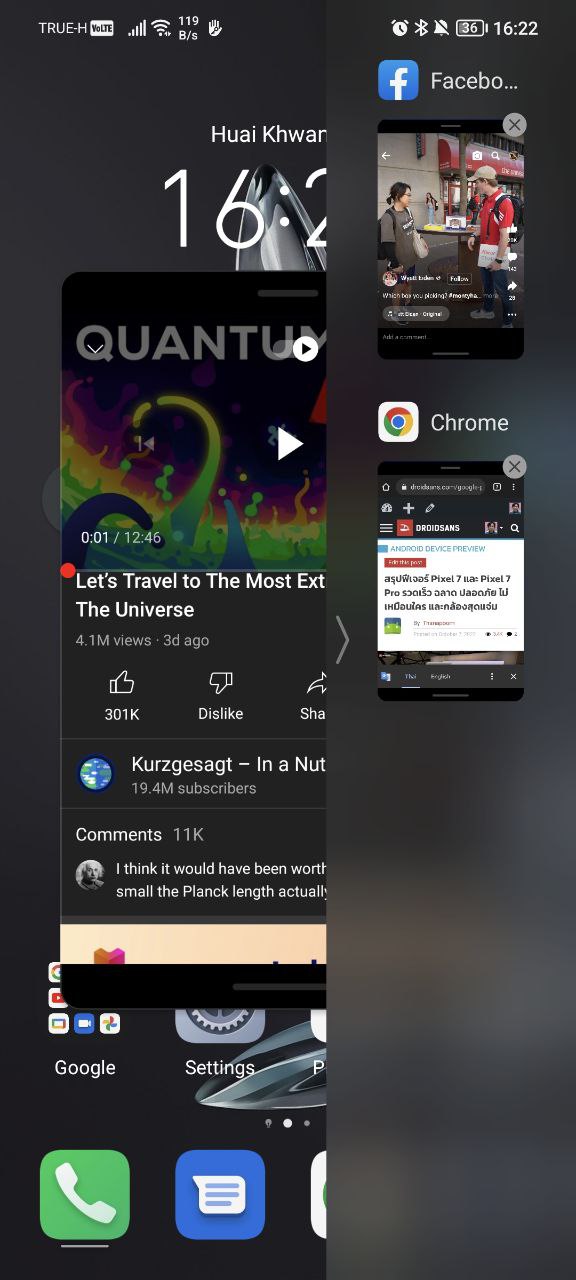
Task: Skip to the previous video
Action: [x=147, y=443]
